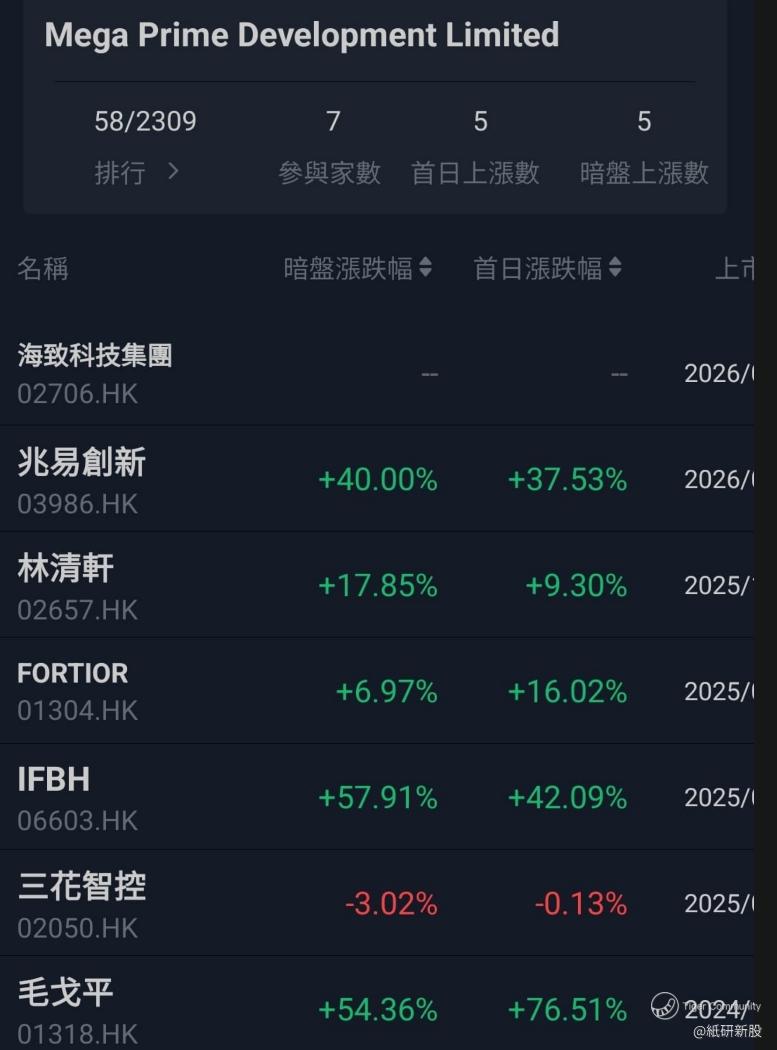Screen dimensions: 777x1050
Task: Open the 排行 ranking details
Action: point(137,172)
